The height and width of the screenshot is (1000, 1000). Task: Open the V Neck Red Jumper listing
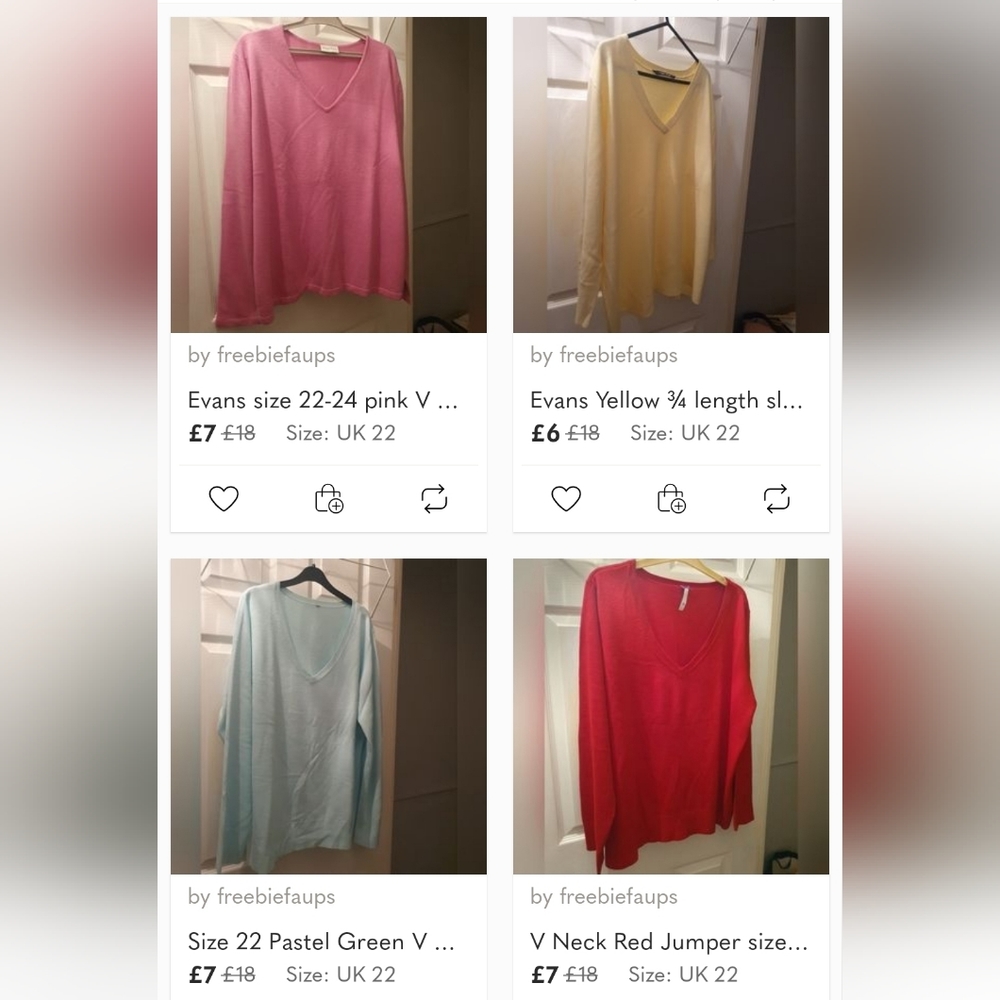(x=668, y=942)
